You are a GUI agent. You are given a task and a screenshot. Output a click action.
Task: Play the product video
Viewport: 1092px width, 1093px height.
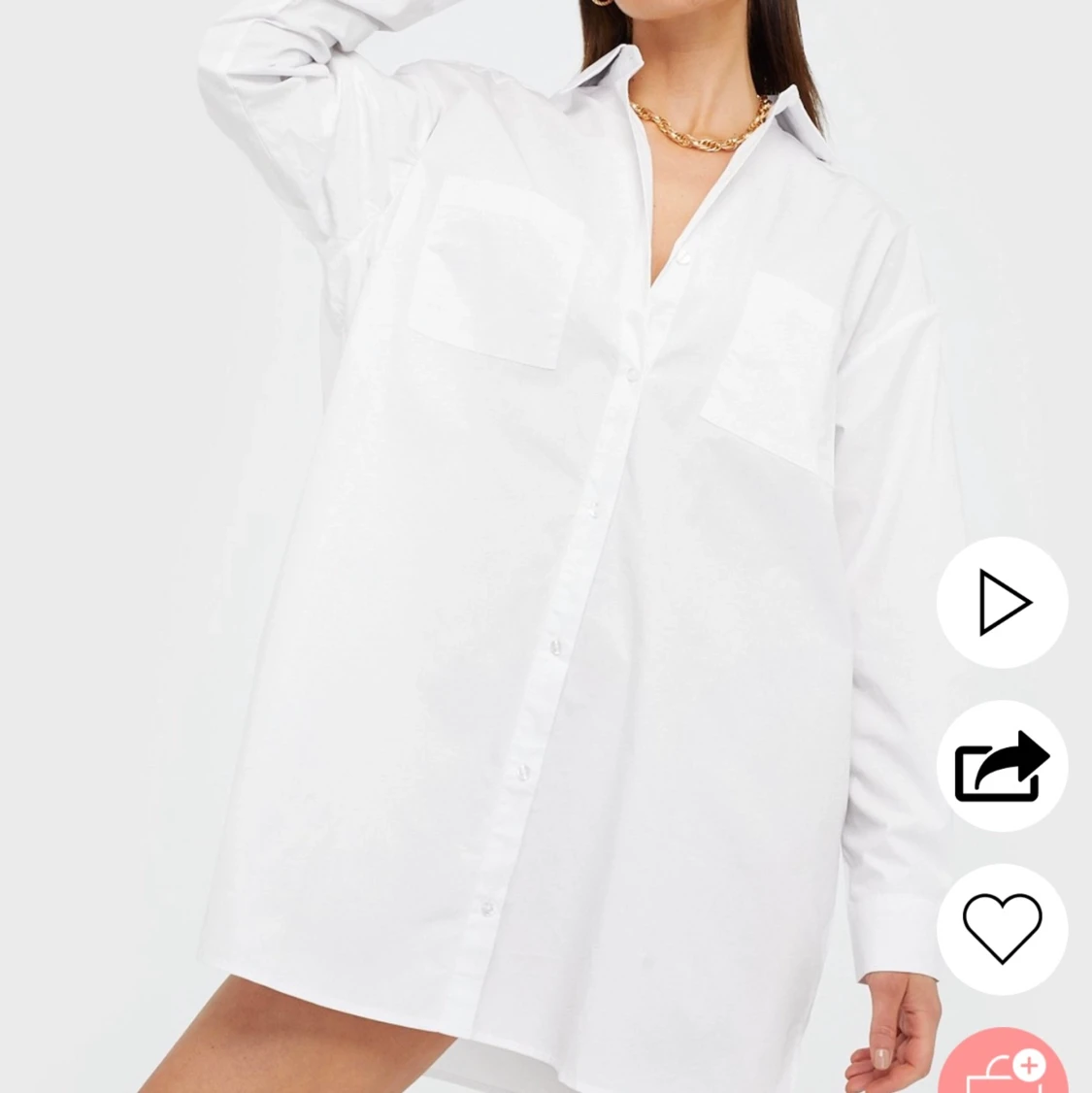(x=1002, y=603)
